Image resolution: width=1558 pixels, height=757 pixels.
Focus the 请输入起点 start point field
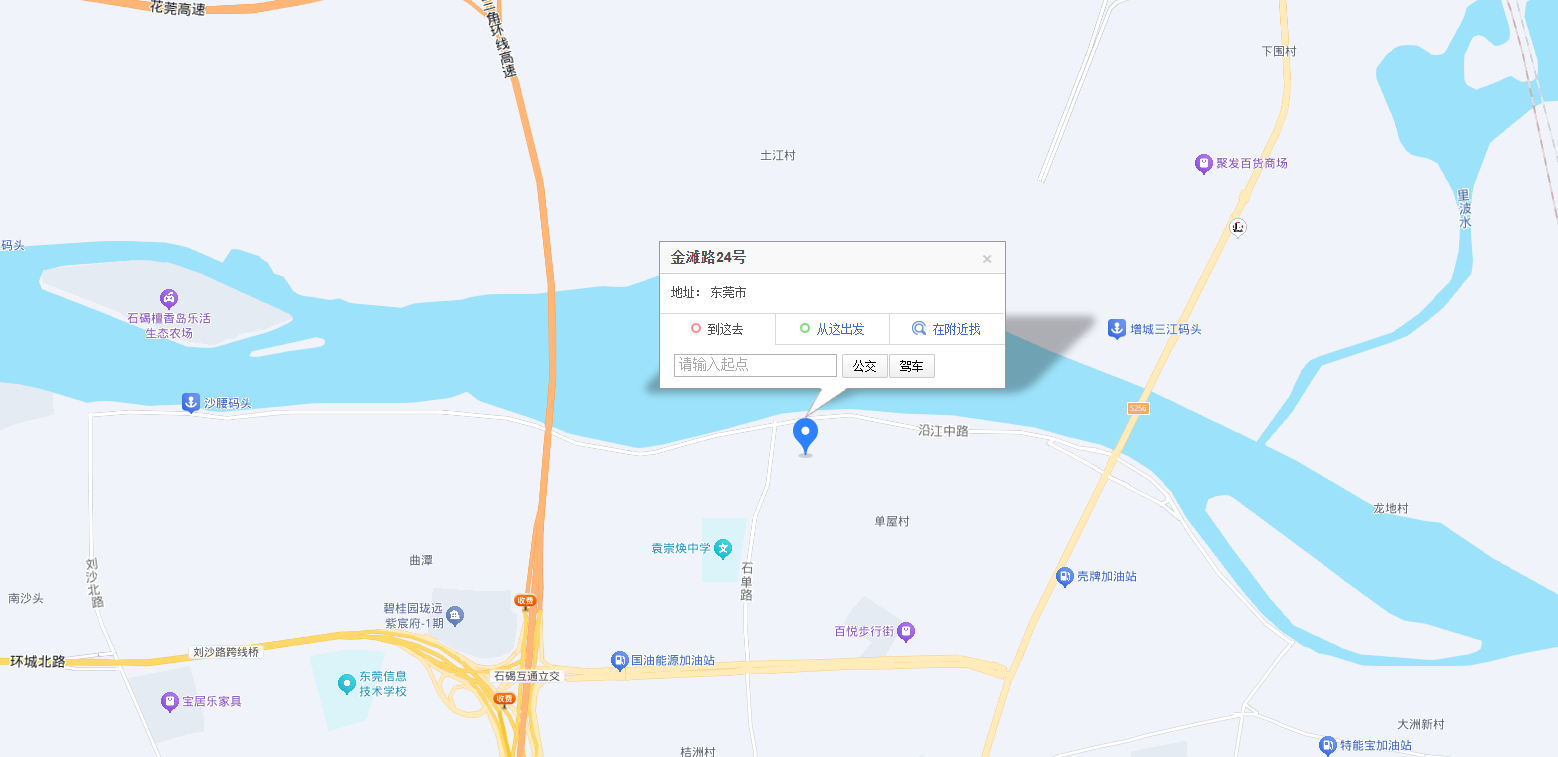click(x=755, y=365)
